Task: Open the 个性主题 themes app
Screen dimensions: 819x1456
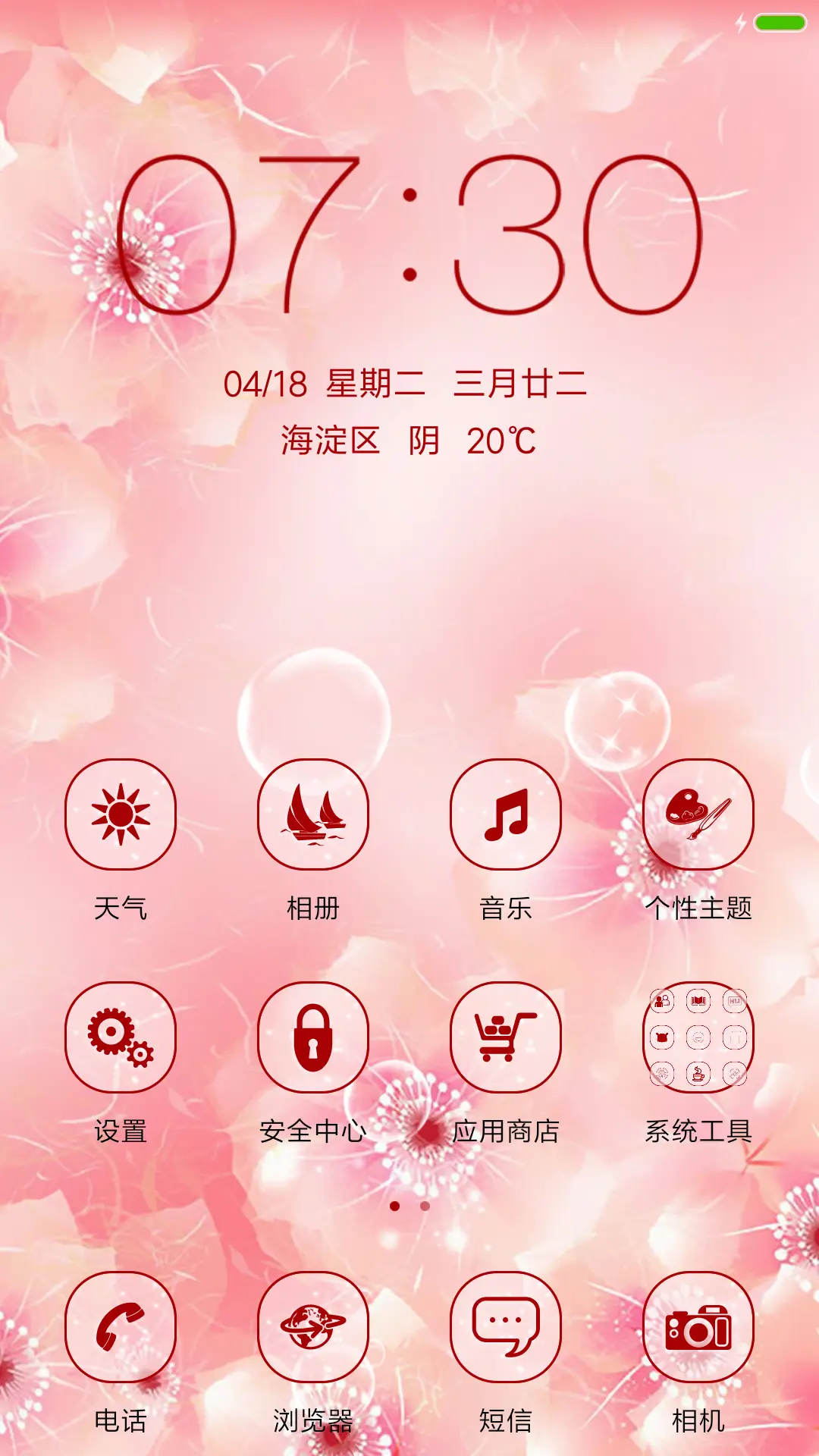Action: (698, 813)
